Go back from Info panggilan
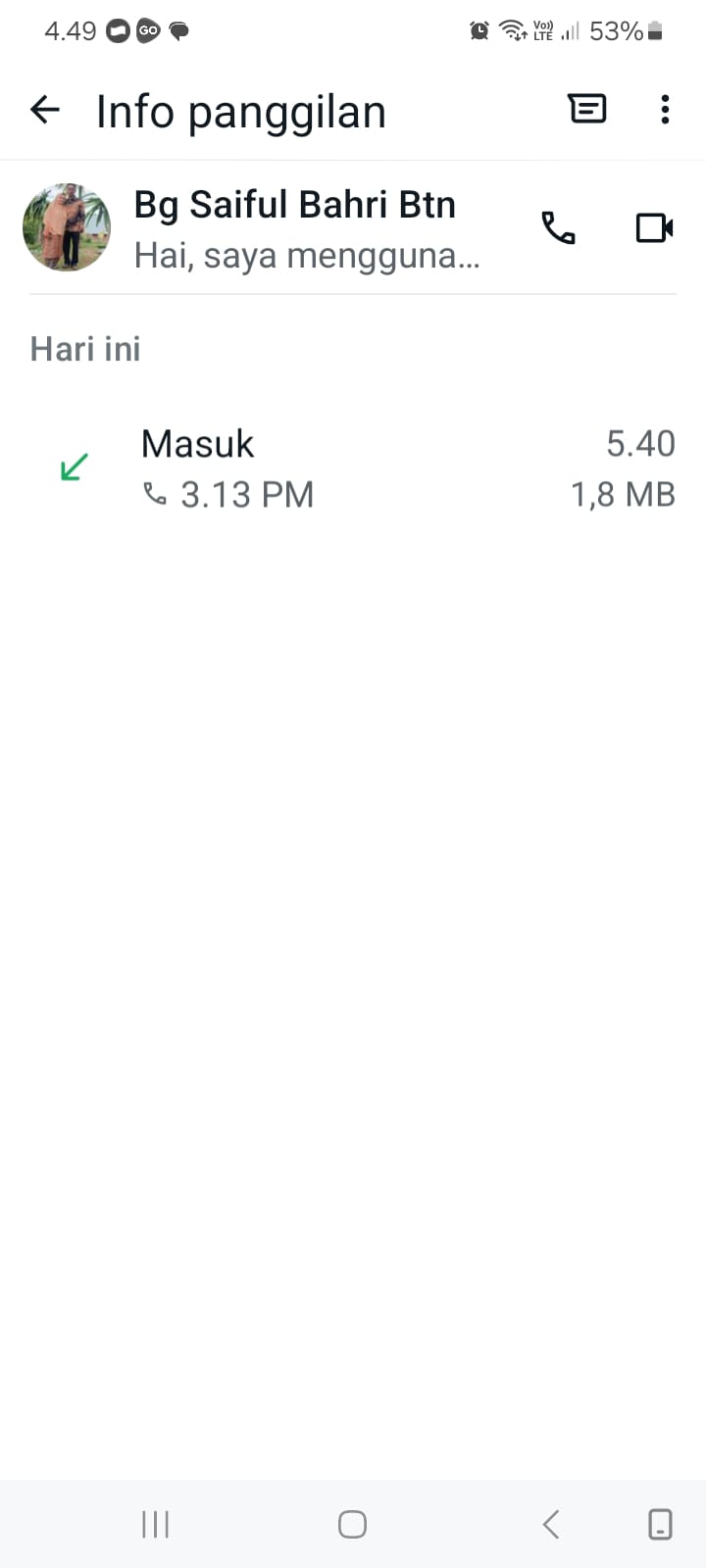The width and height of the screenshot is (706, 1568). [45, 110]
